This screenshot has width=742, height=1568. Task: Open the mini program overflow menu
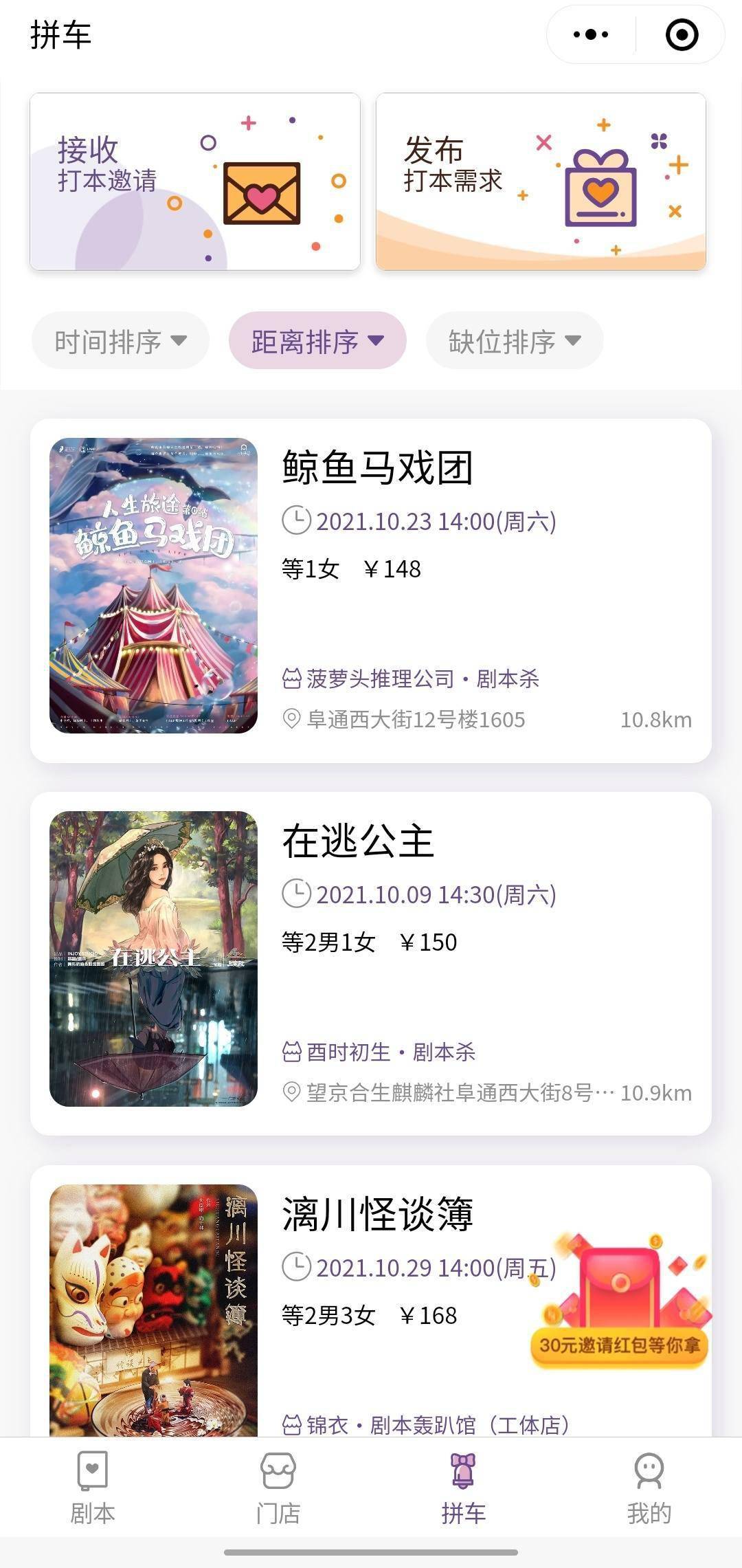pyautogui.click(x=590, y=34)
